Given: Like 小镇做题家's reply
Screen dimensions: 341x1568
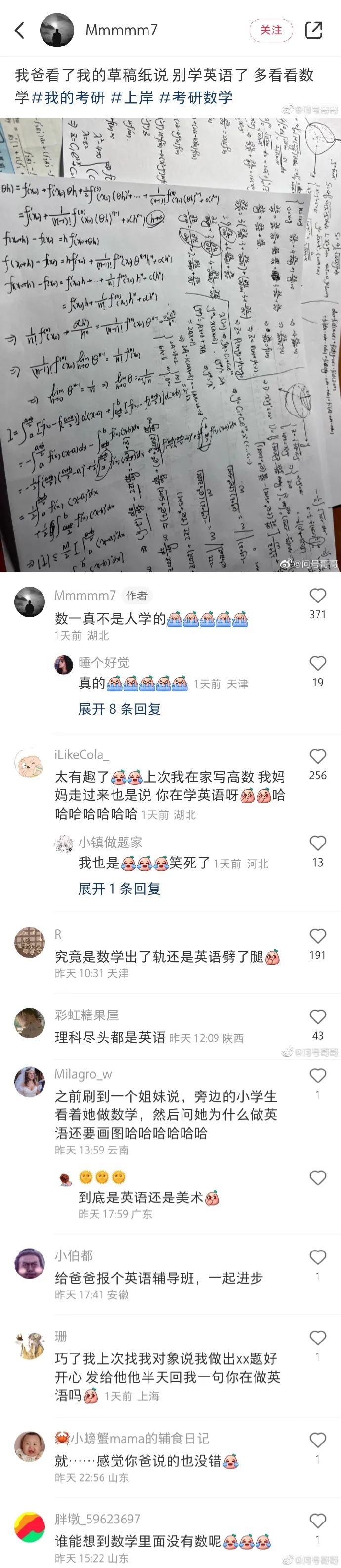Looking at the screenshot, I should coord(317,843).
